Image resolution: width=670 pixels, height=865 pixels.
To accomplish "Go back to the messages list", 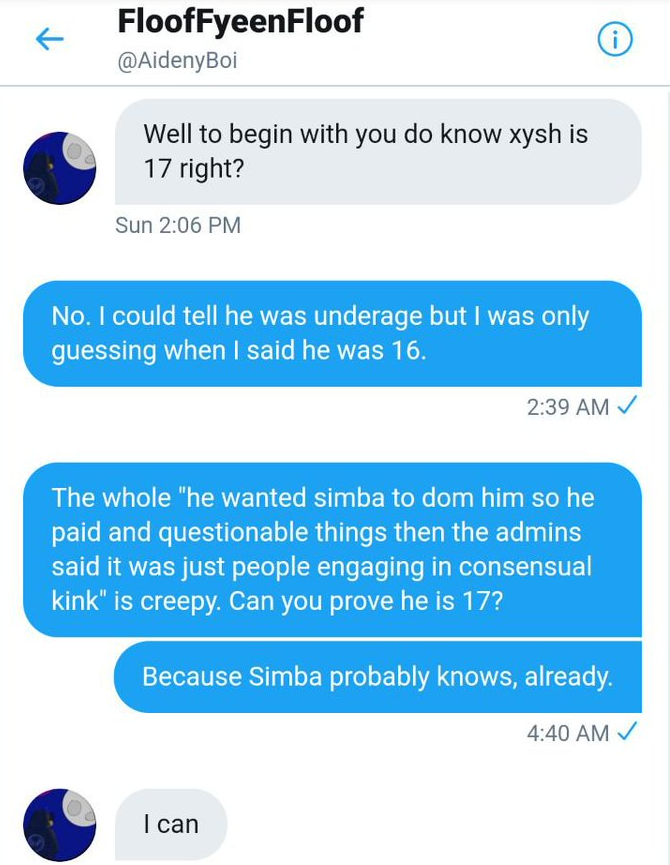I will (x=49, y=39).
